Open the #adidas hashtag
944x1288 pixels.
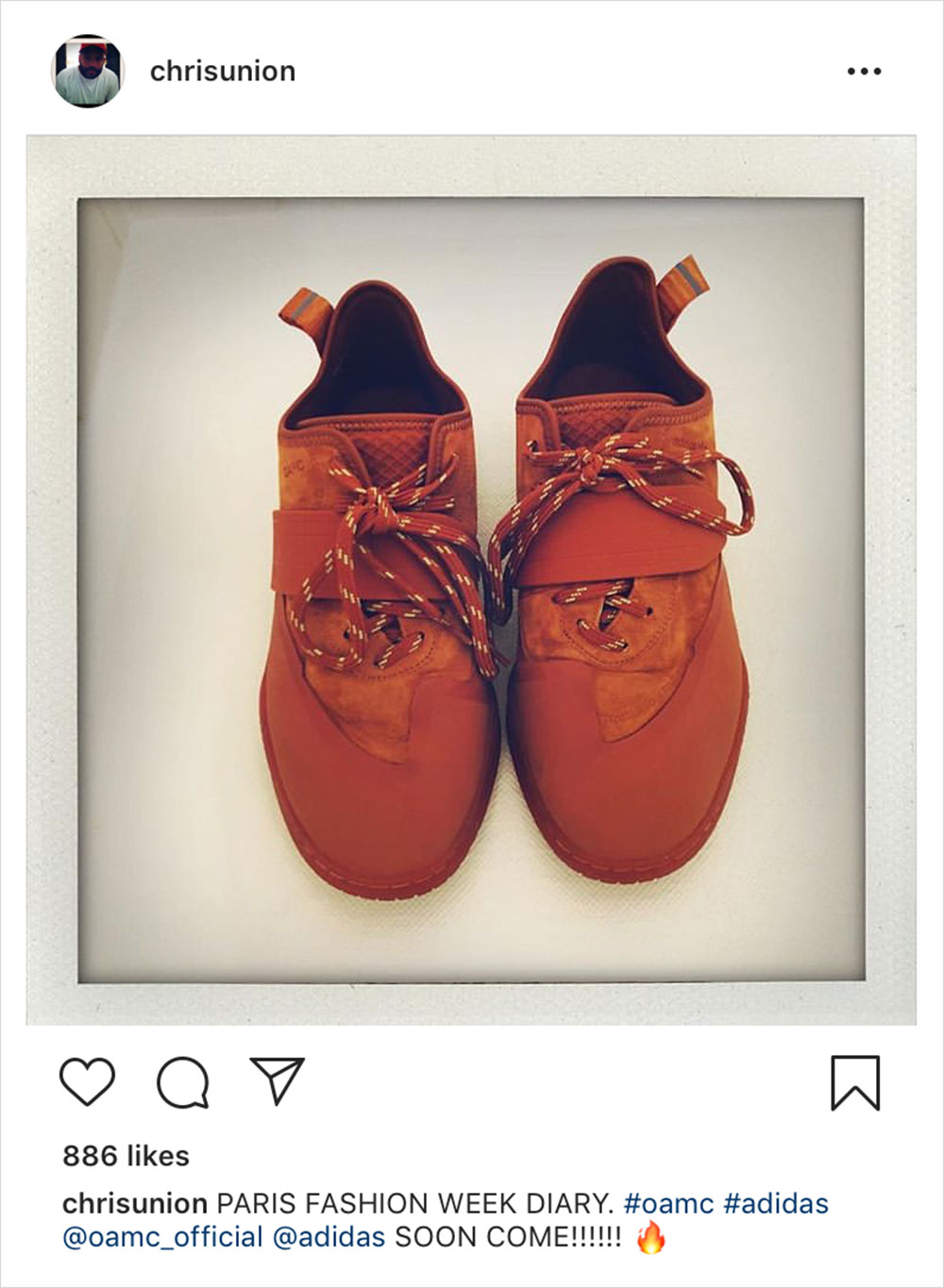pos(776,1204)
